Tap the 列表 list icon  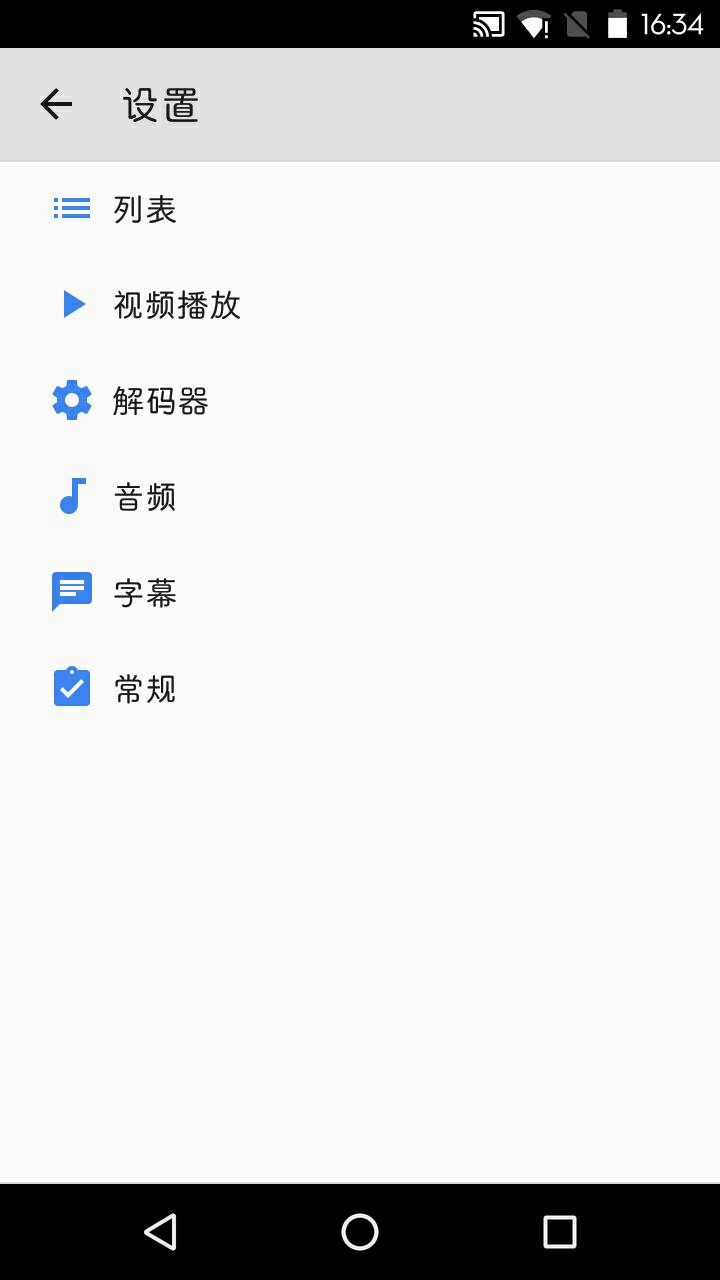click(x=71, y=208)
